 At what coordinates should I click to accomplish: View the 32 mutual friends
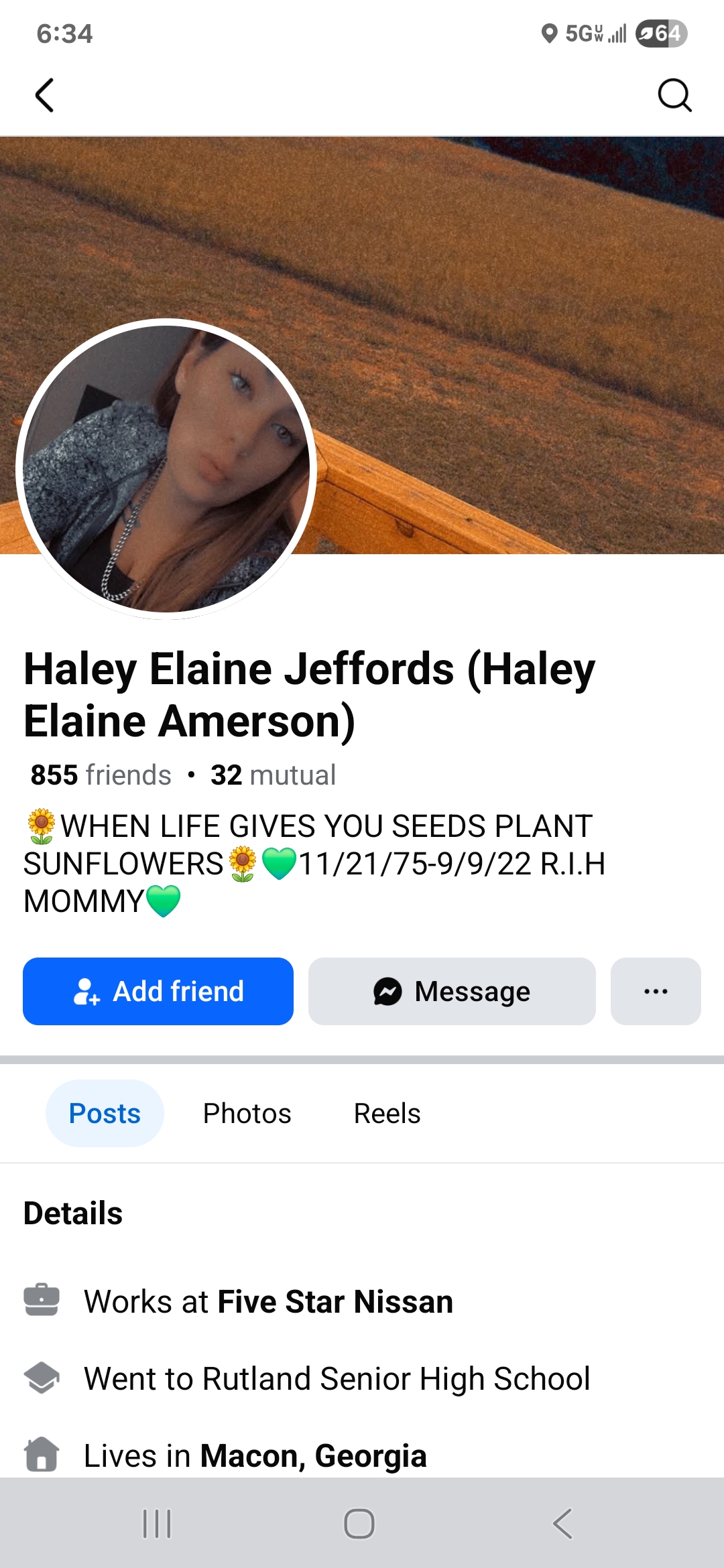272,775
